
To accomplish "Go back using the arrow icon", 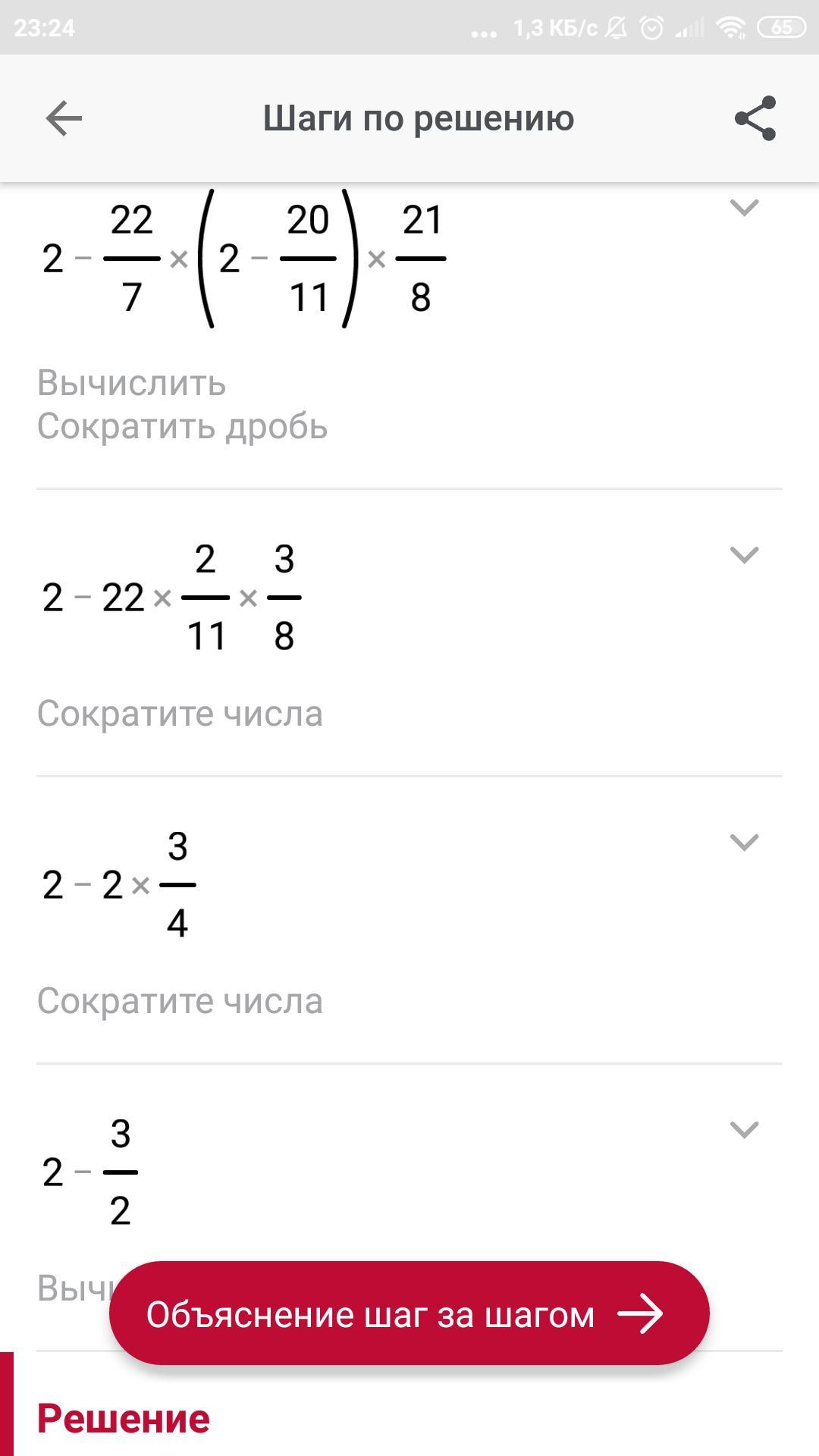I will [x=64, y=118].
